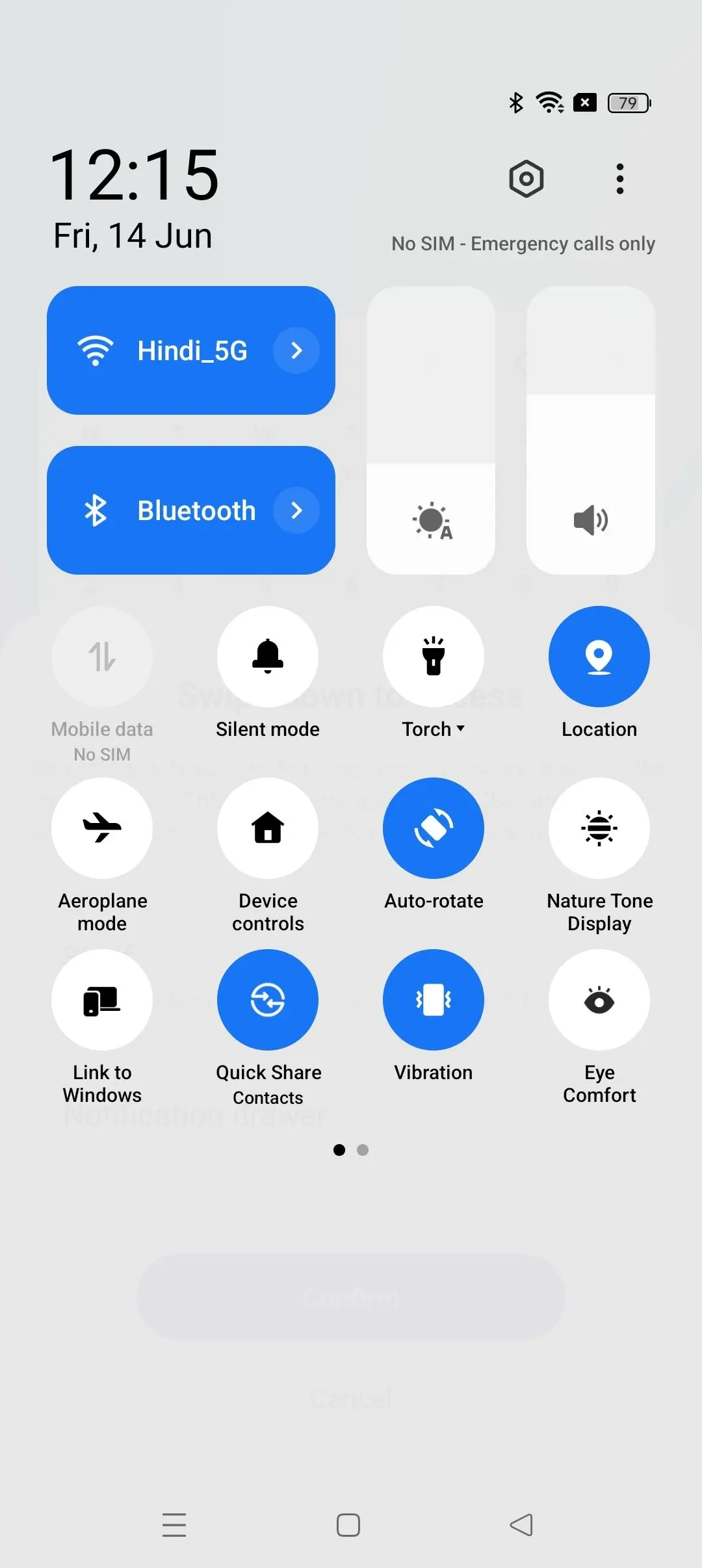Turn off Vibration mode
702x1568 pixels.
click(x=434, y=1000)
